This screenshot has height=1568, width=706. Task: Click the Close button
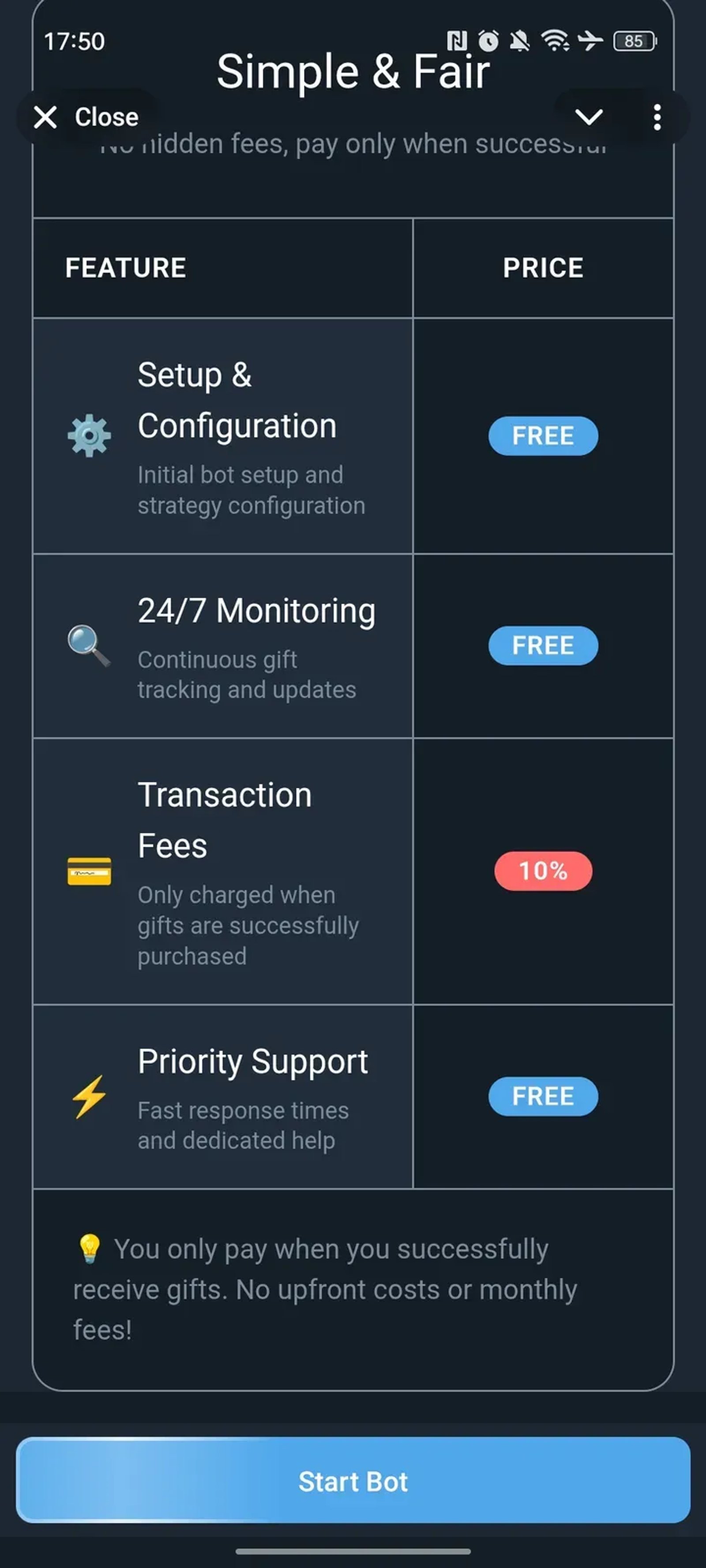tap(85, 117)
